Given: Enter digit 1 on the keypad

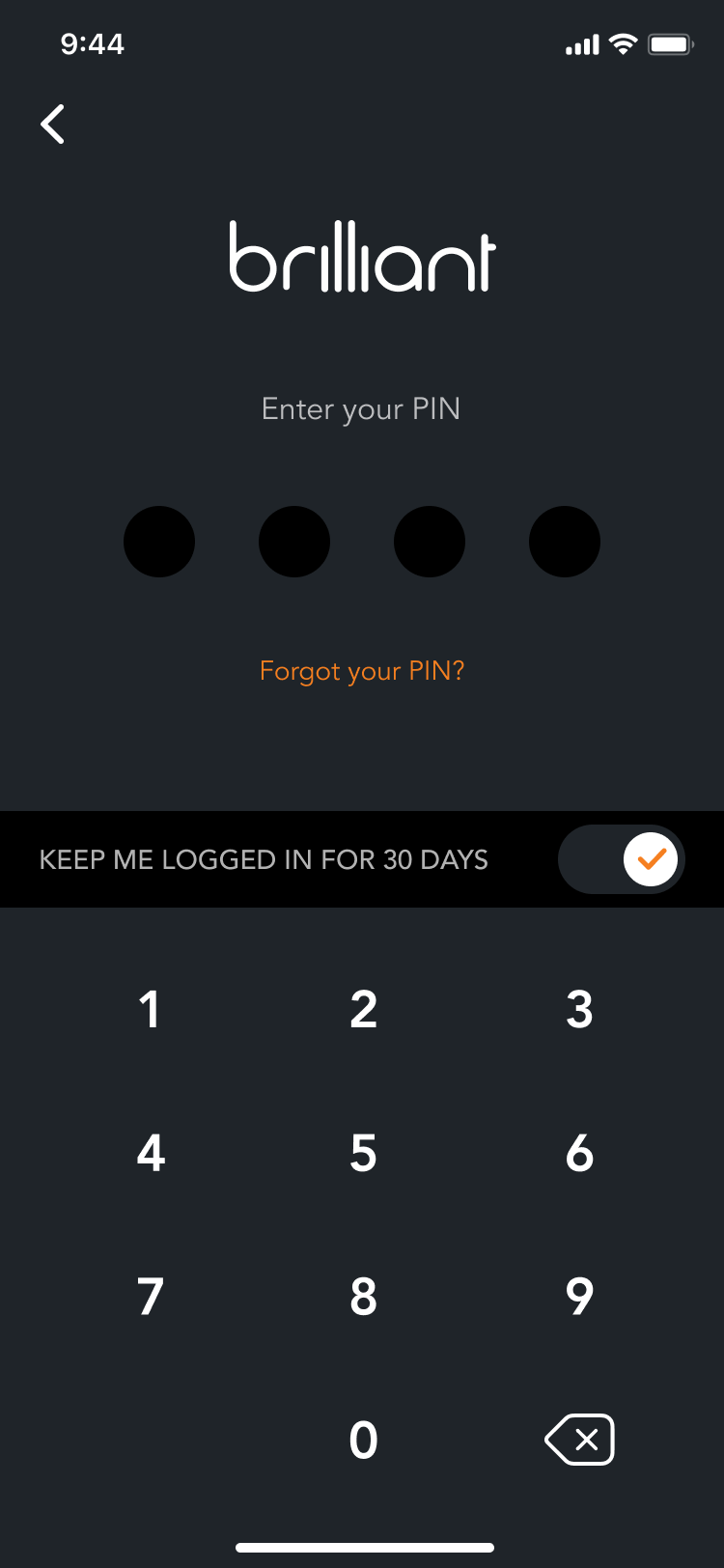Looking at the screenshot, I should point(149,1010).
